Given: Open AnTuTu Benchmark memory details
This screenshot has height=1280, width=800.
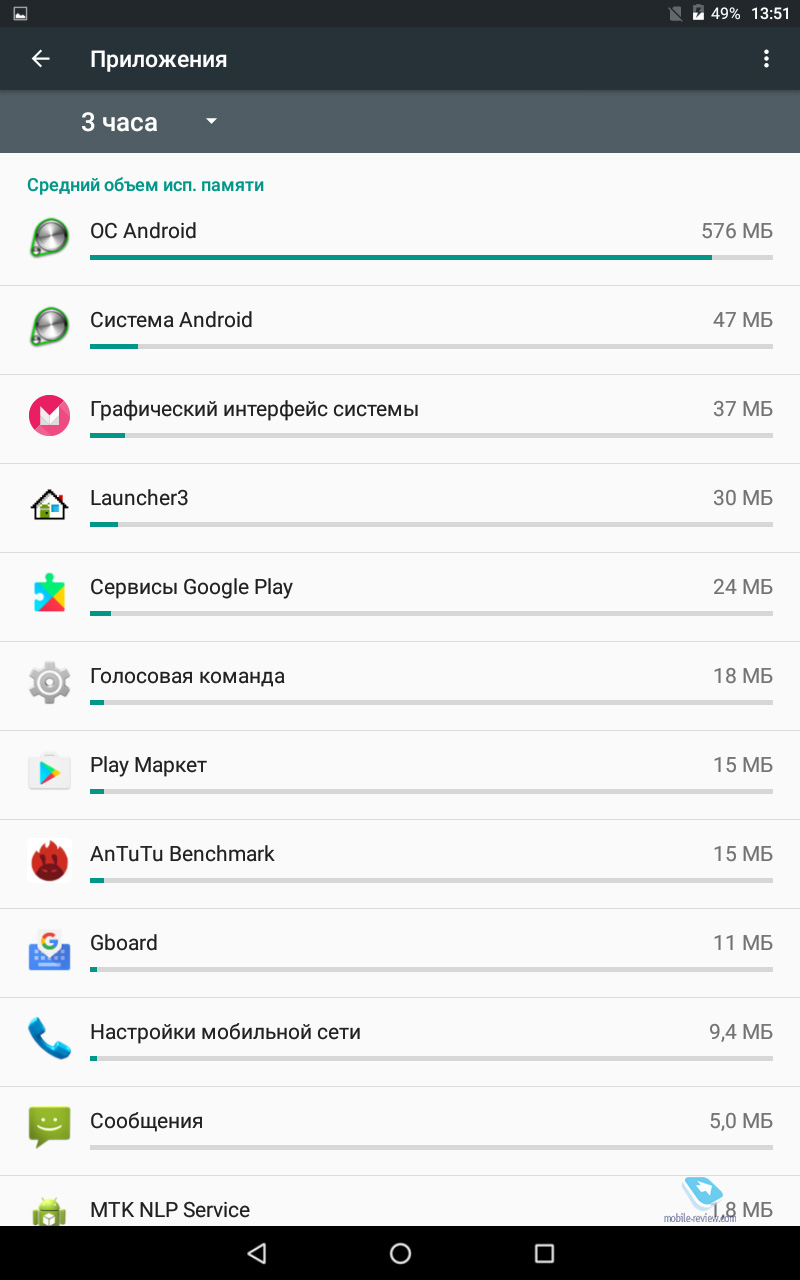Looking at the screenshot, I should click(x=400, y=864).
